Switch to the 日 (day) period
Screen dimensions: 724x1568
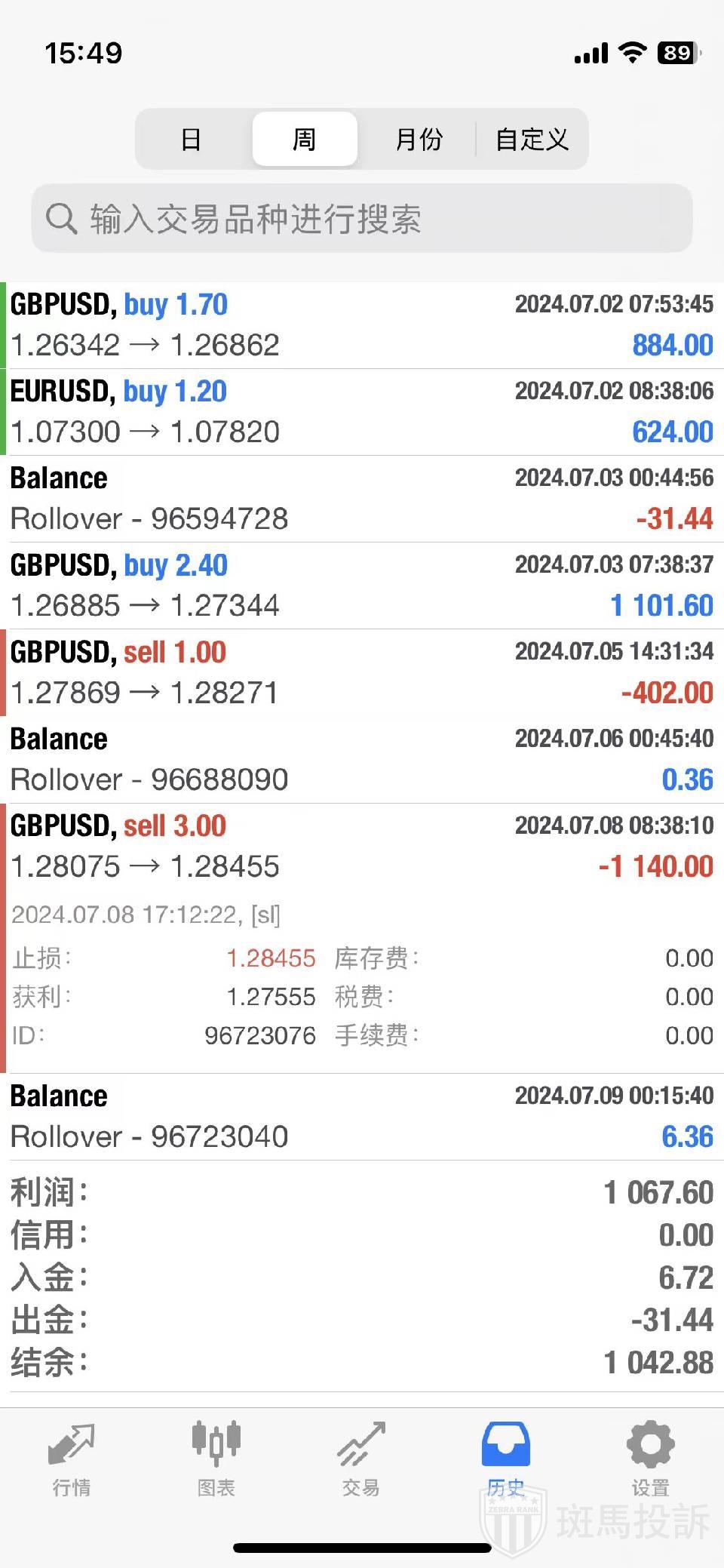tap(192, 140)
